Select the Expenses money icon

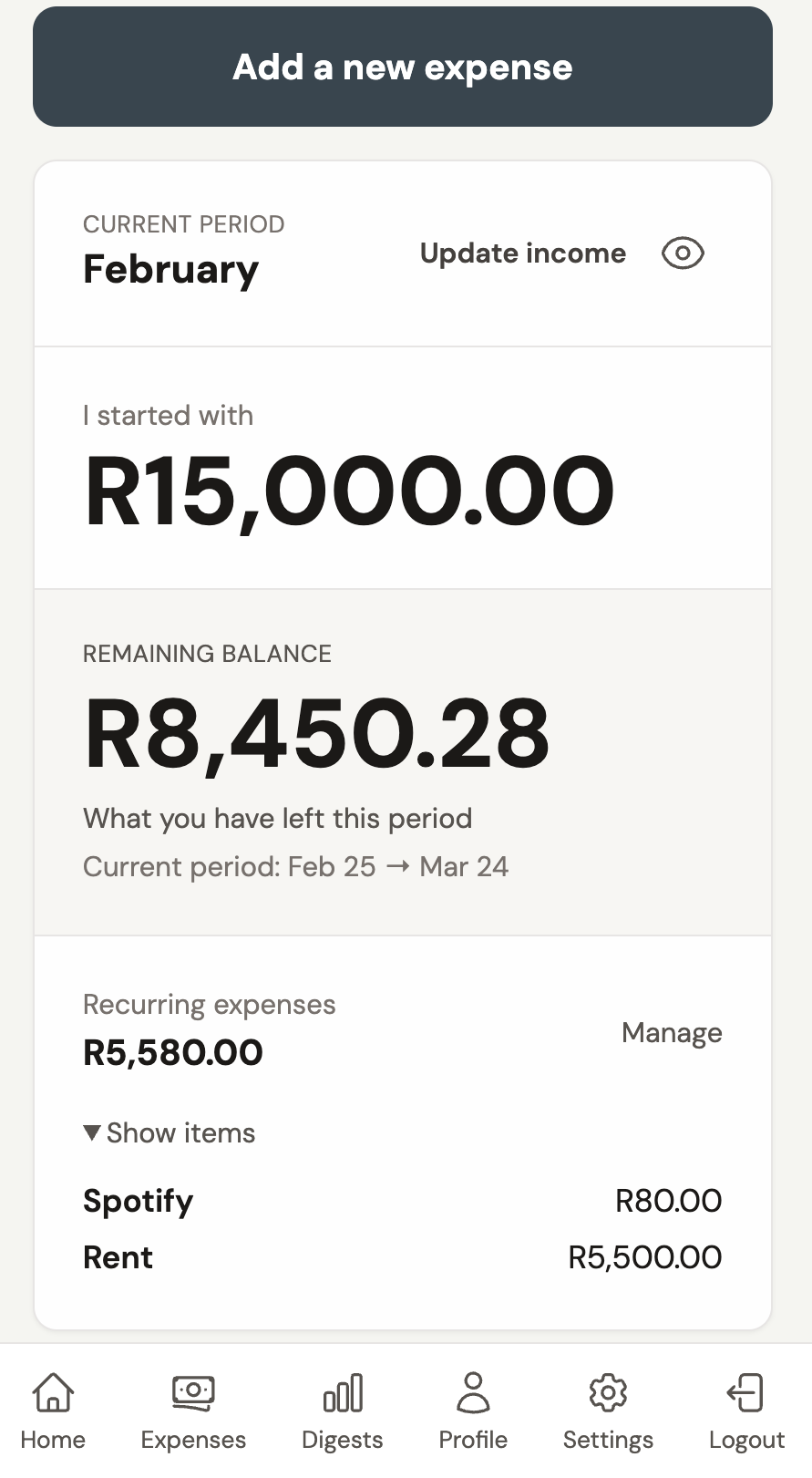(192, 1394)
